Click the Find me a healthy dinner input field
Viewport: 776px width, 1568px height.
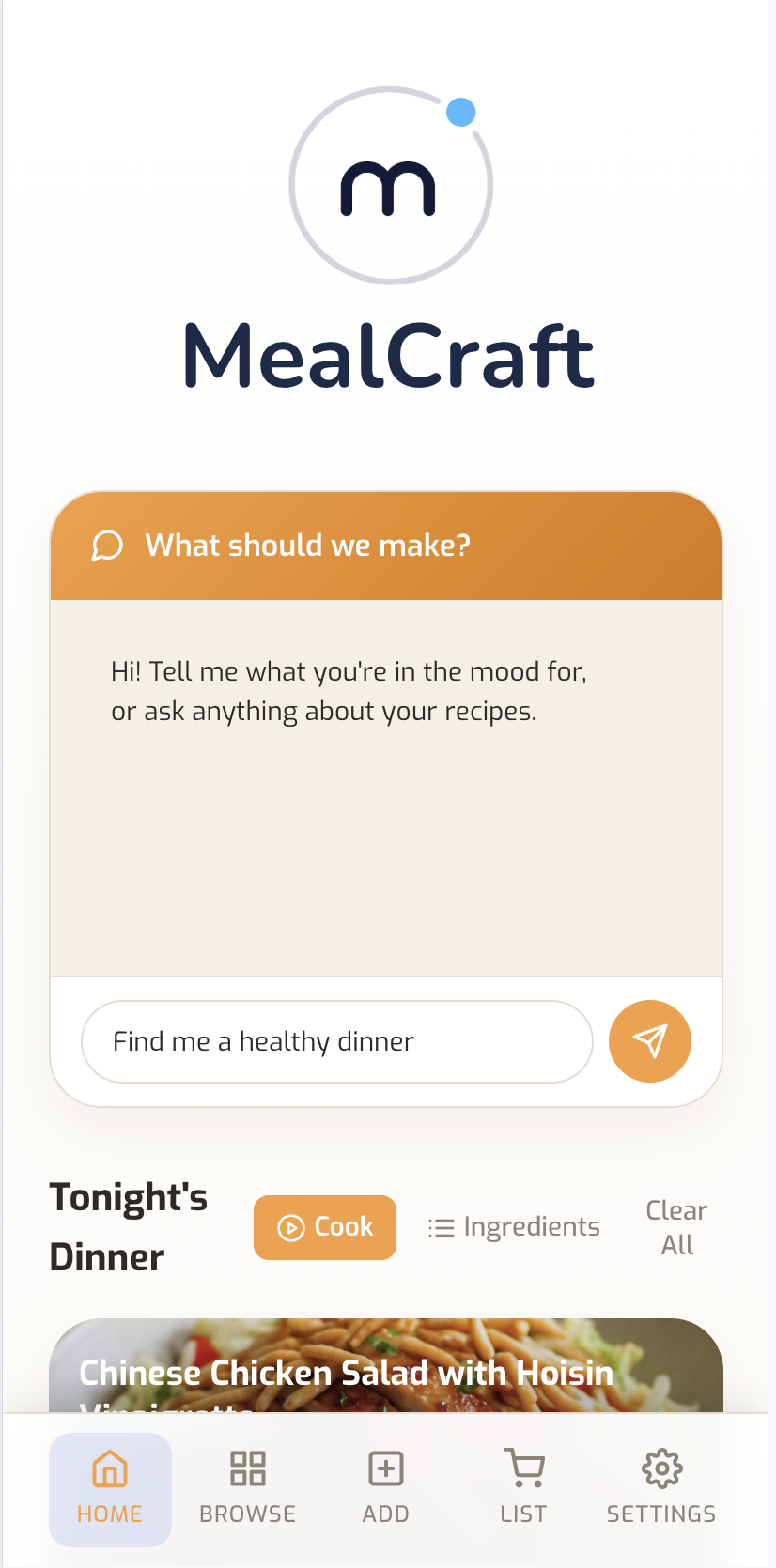click(337, 1041)
